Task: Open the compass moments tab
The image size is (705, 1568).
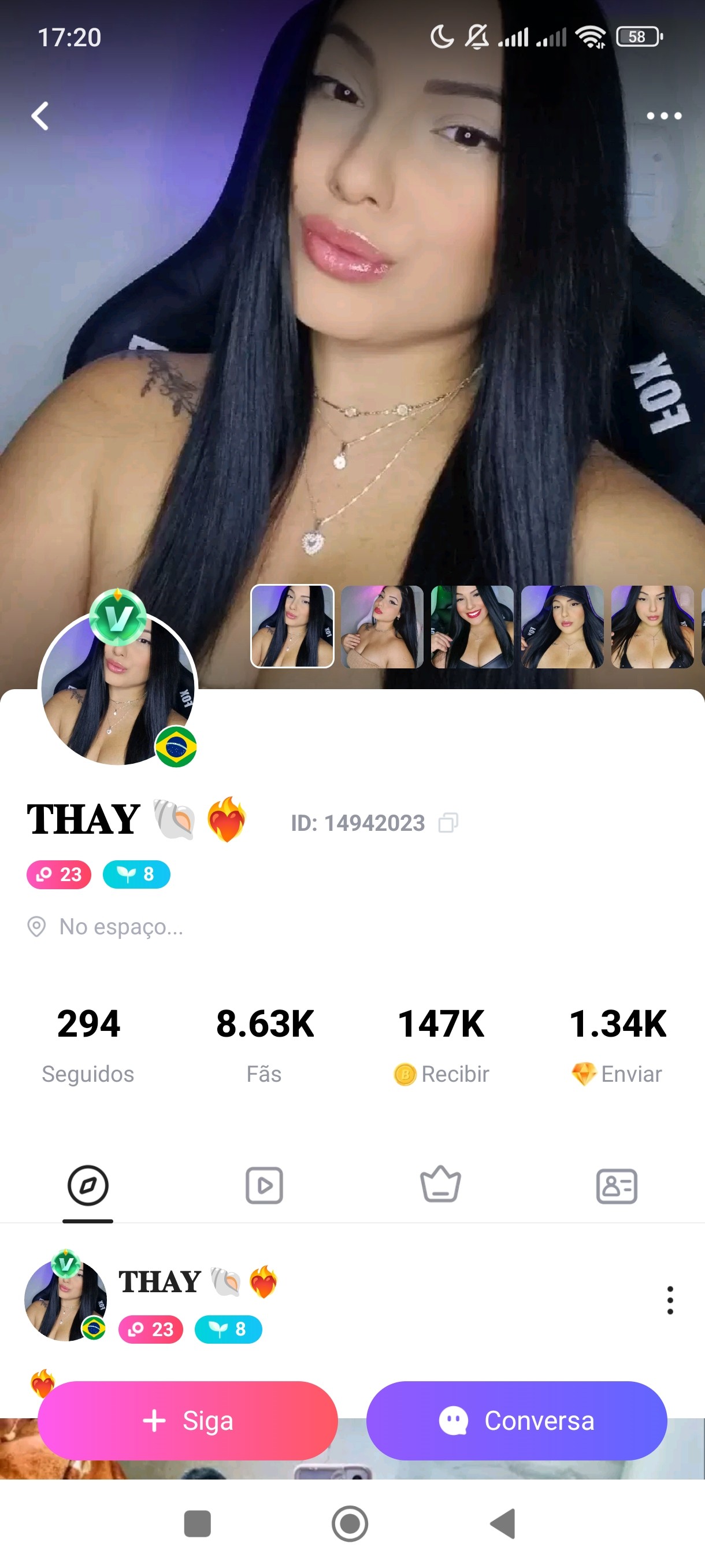Action: pos(88,1185)
